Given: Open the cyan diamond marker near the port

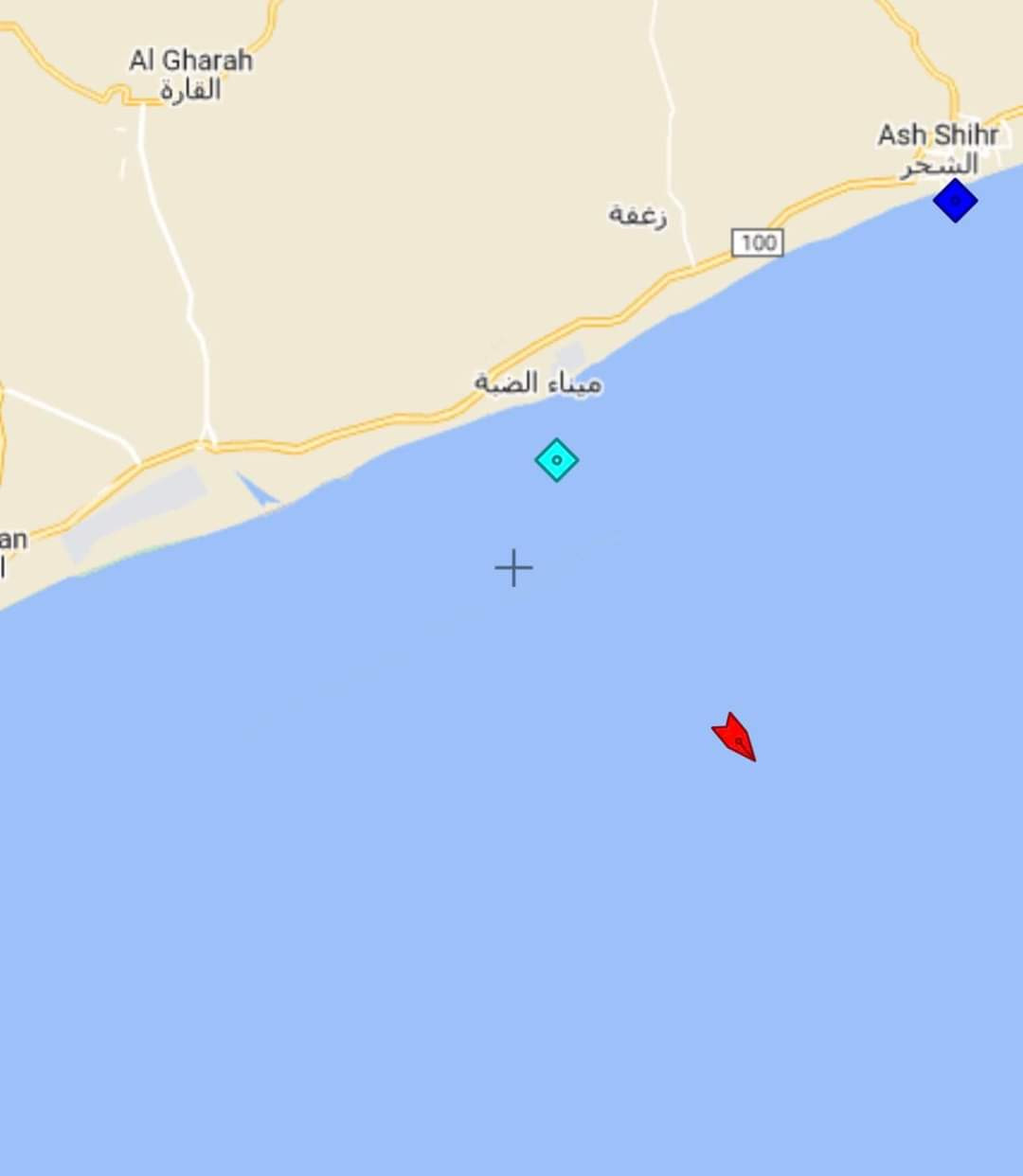Looking at the screenshot, I should pos(556,460).
